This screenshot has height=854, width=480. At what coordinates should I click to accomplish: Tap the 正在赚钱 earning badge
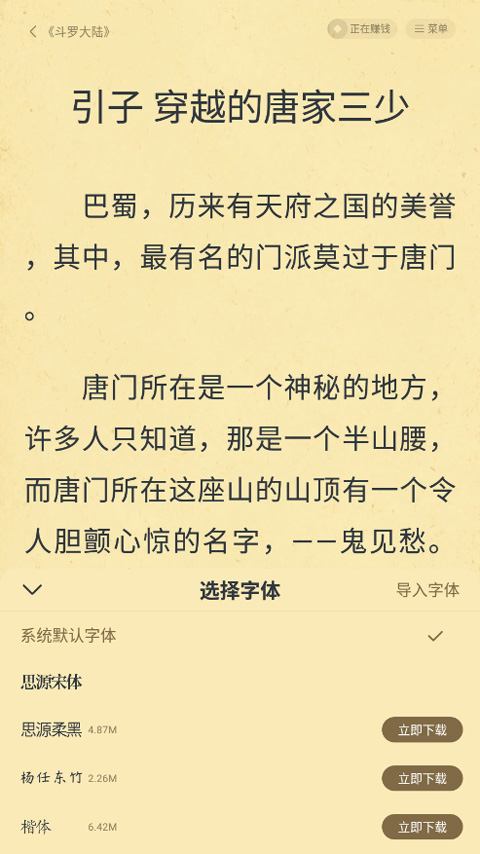point(362,29)
